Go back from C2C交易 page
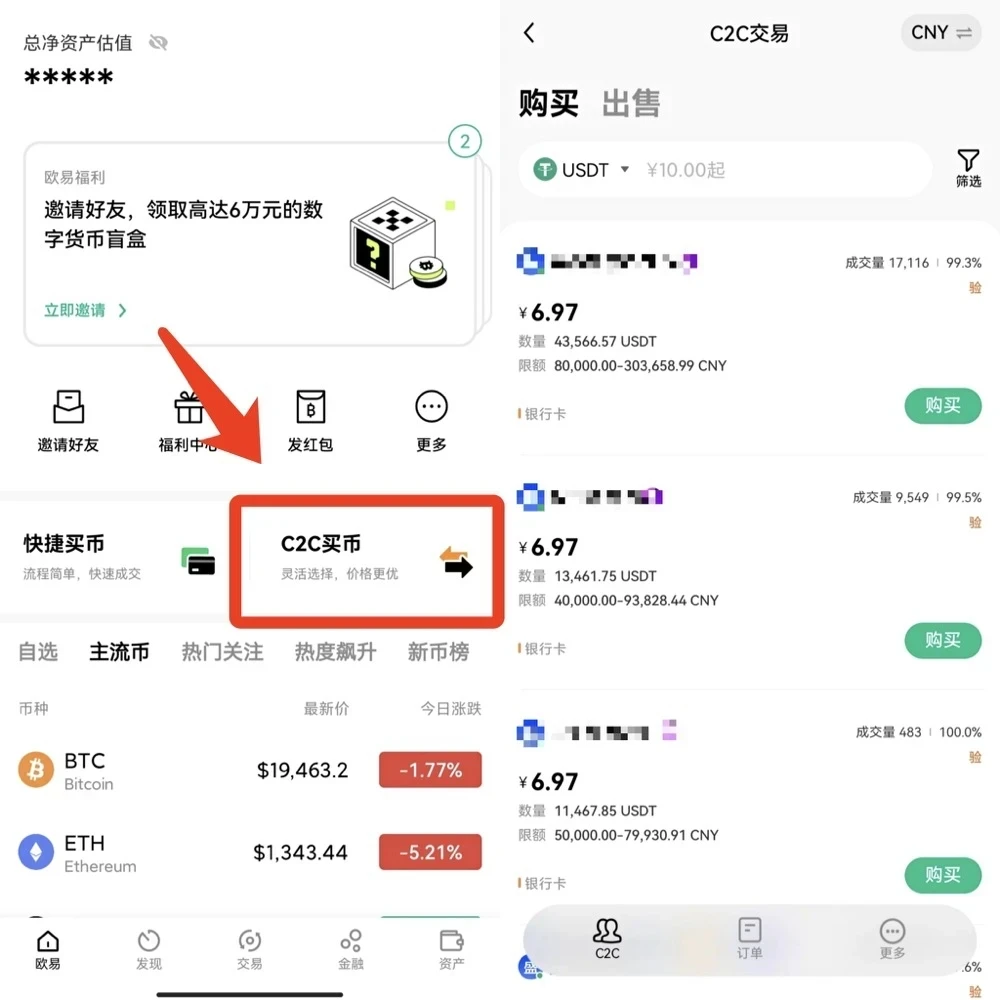The height and width of the screenshot is (1000, 1000). [529, 33]
